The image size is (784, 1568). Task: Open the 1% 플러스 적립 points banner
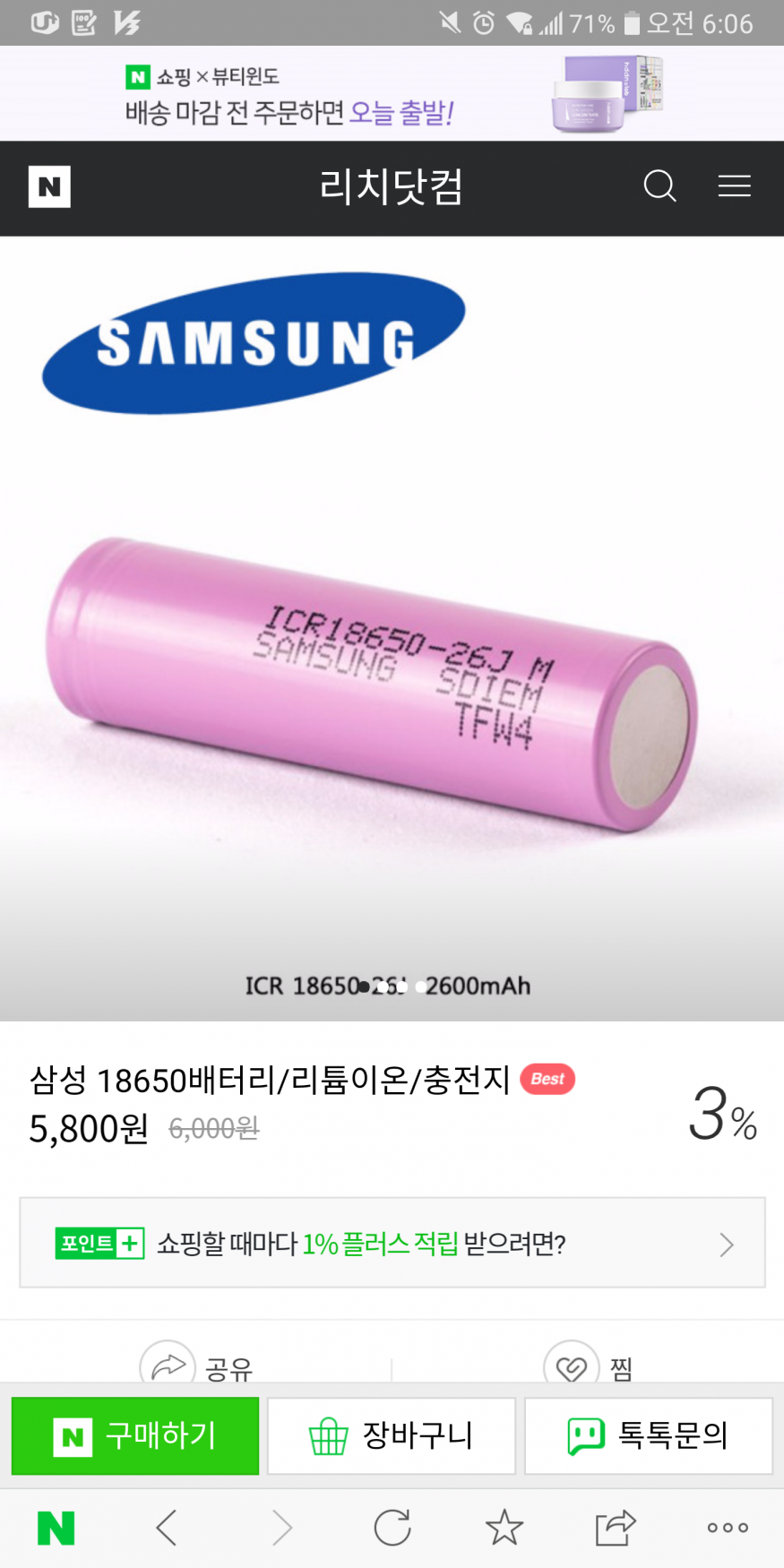pos(392,1243)
